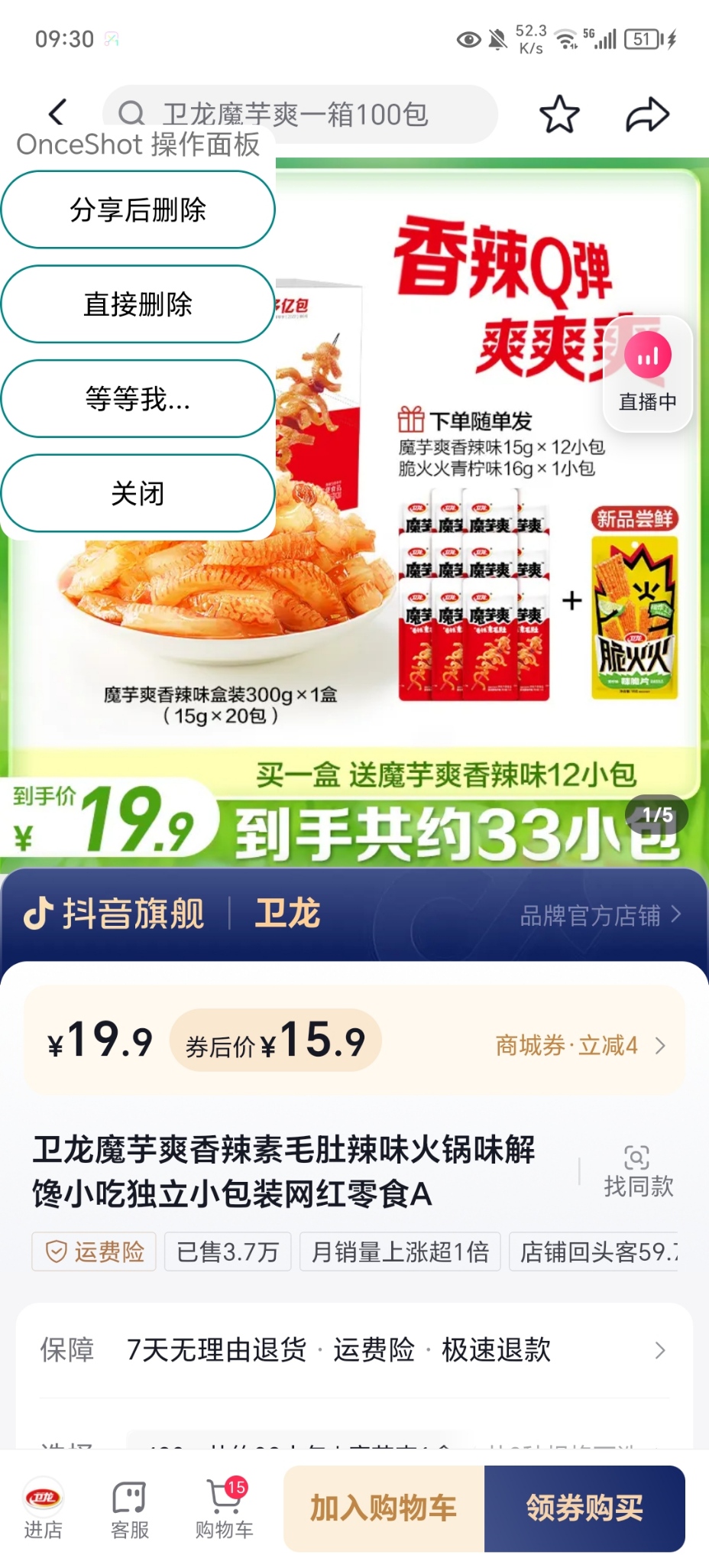Share this product using the arrow icon
Screen dimensions: 709x1568
point(647,115)
